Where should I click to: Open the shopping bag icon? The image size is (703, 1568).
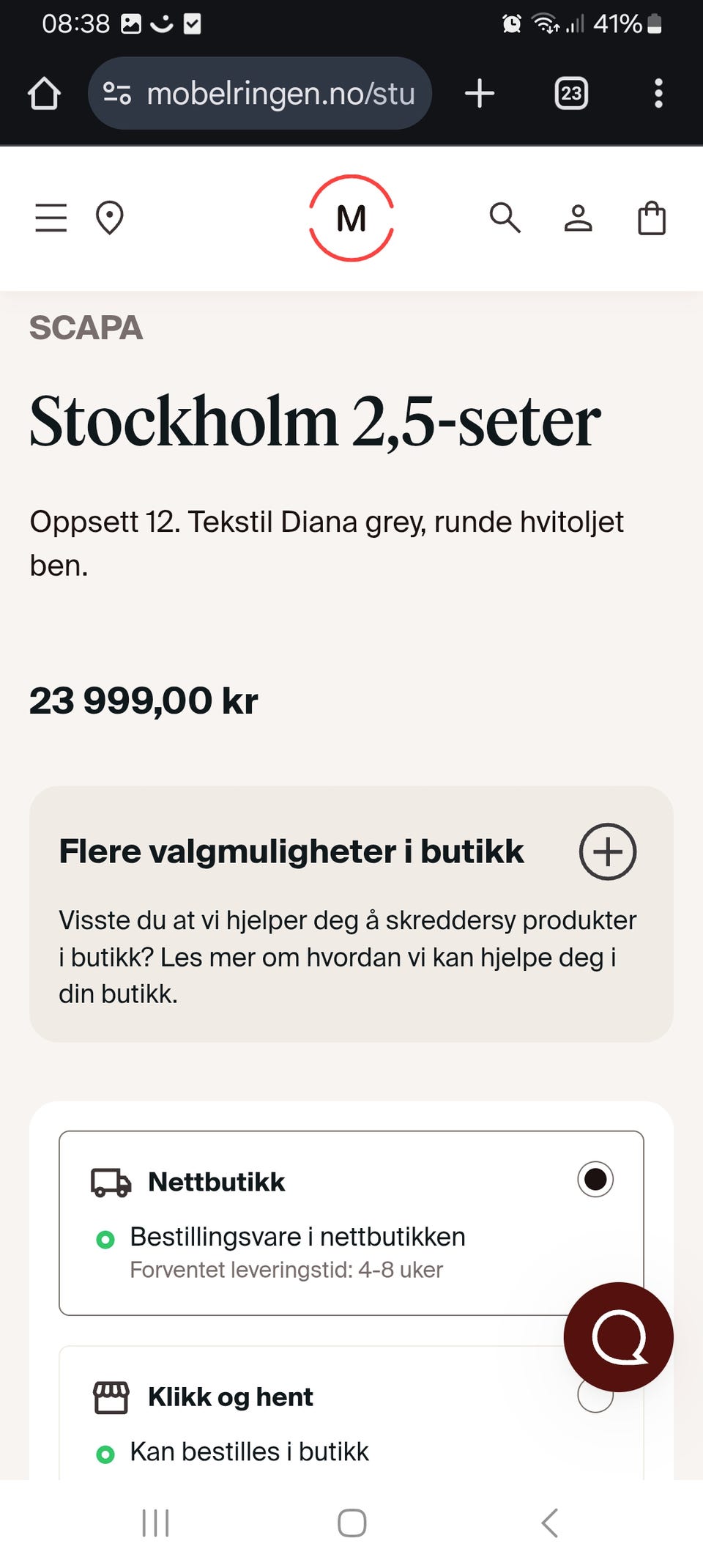651,218
